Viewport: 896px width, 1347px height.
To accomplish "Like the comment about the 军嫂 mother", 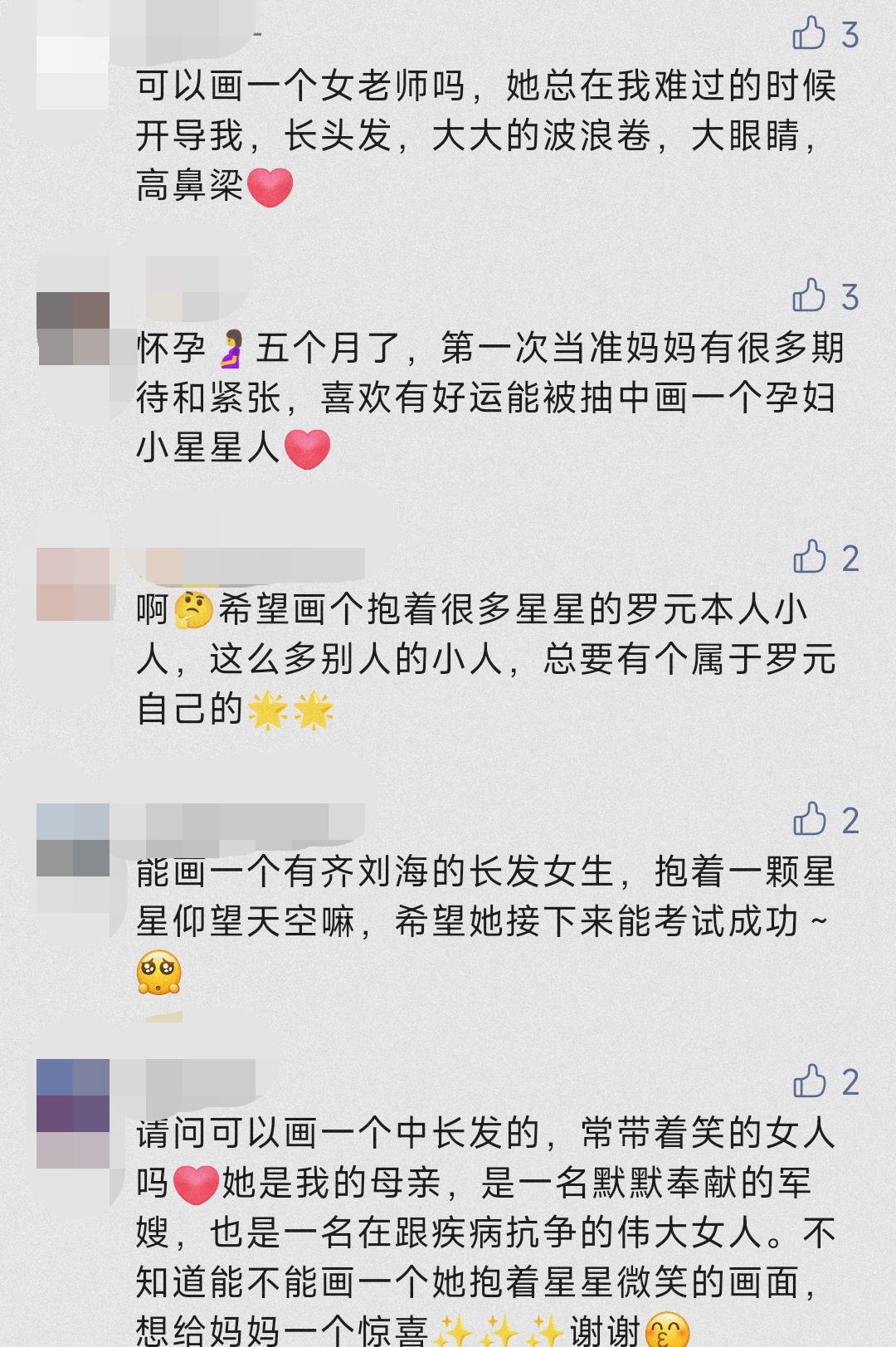I will click(x=809, y=1081).
